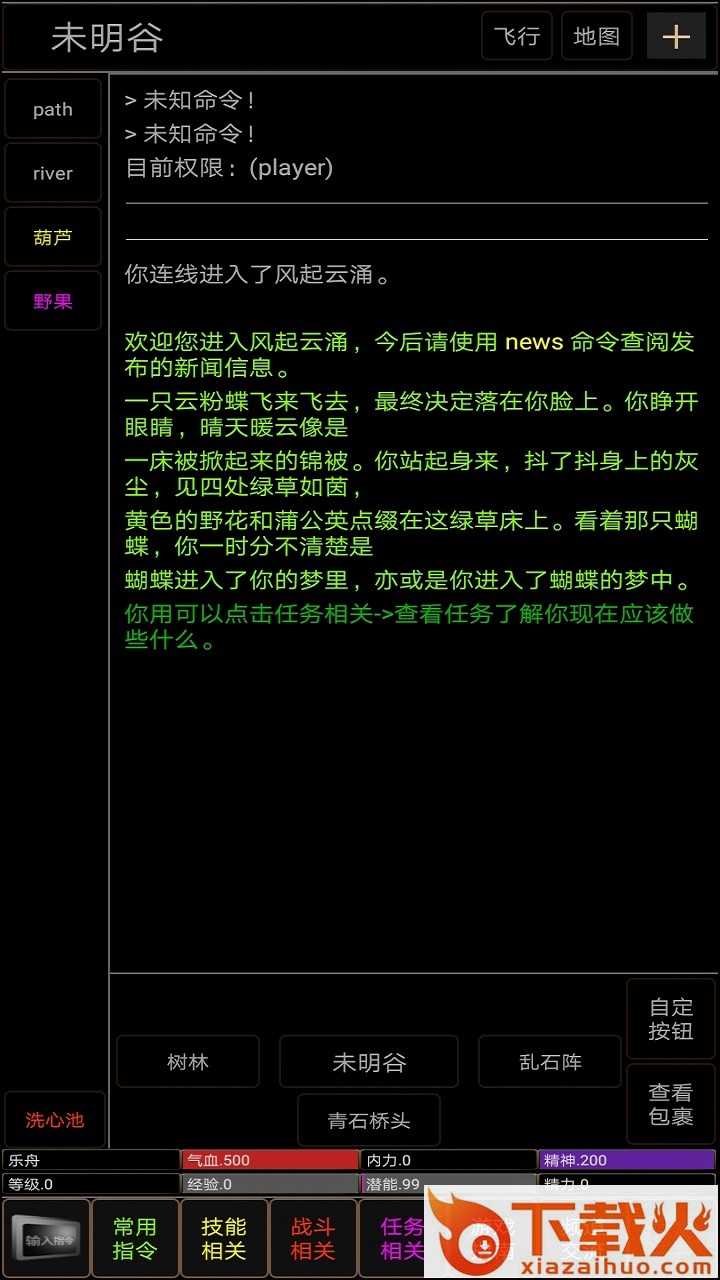Tap the 葫芦 item
This screenshot has width=720, height=1280.
coord(53,237)
